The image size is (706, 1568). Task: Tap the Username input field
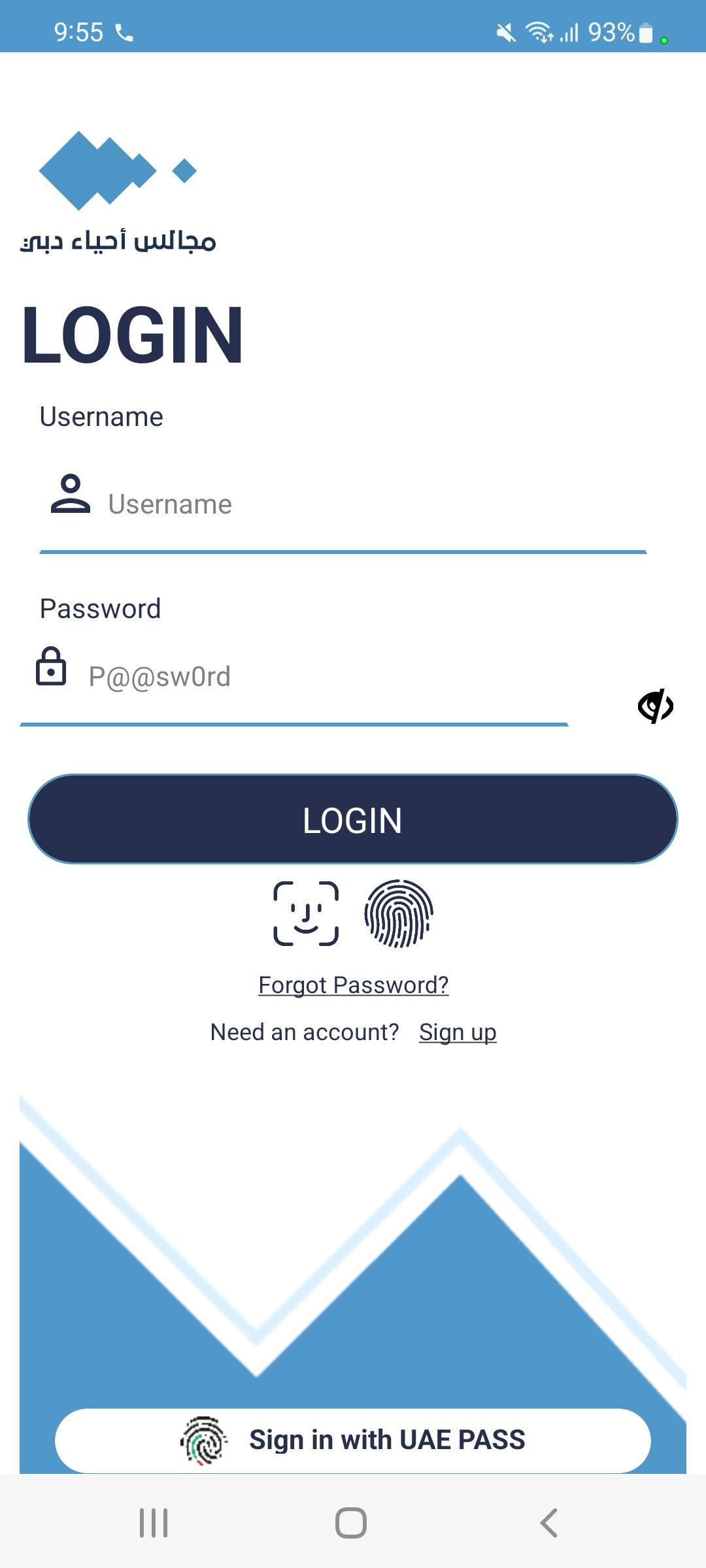343,504
